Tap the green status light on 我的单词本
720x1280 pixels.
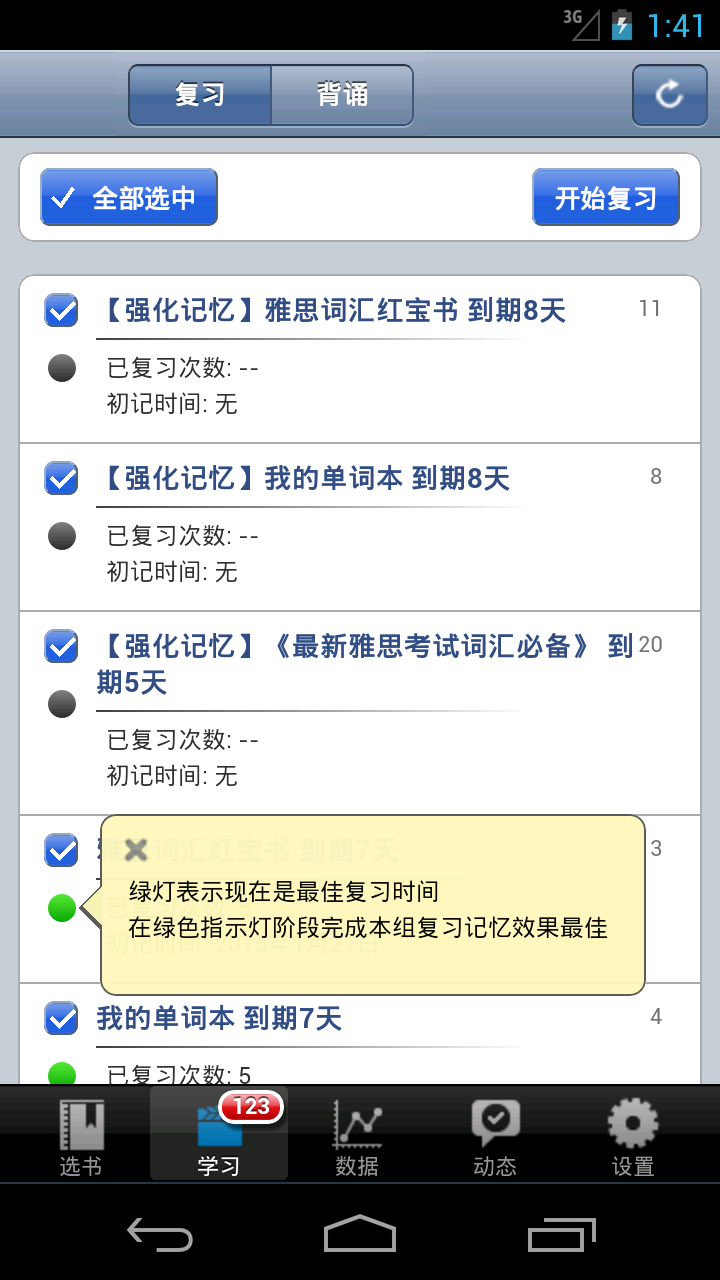[61, 1075]
